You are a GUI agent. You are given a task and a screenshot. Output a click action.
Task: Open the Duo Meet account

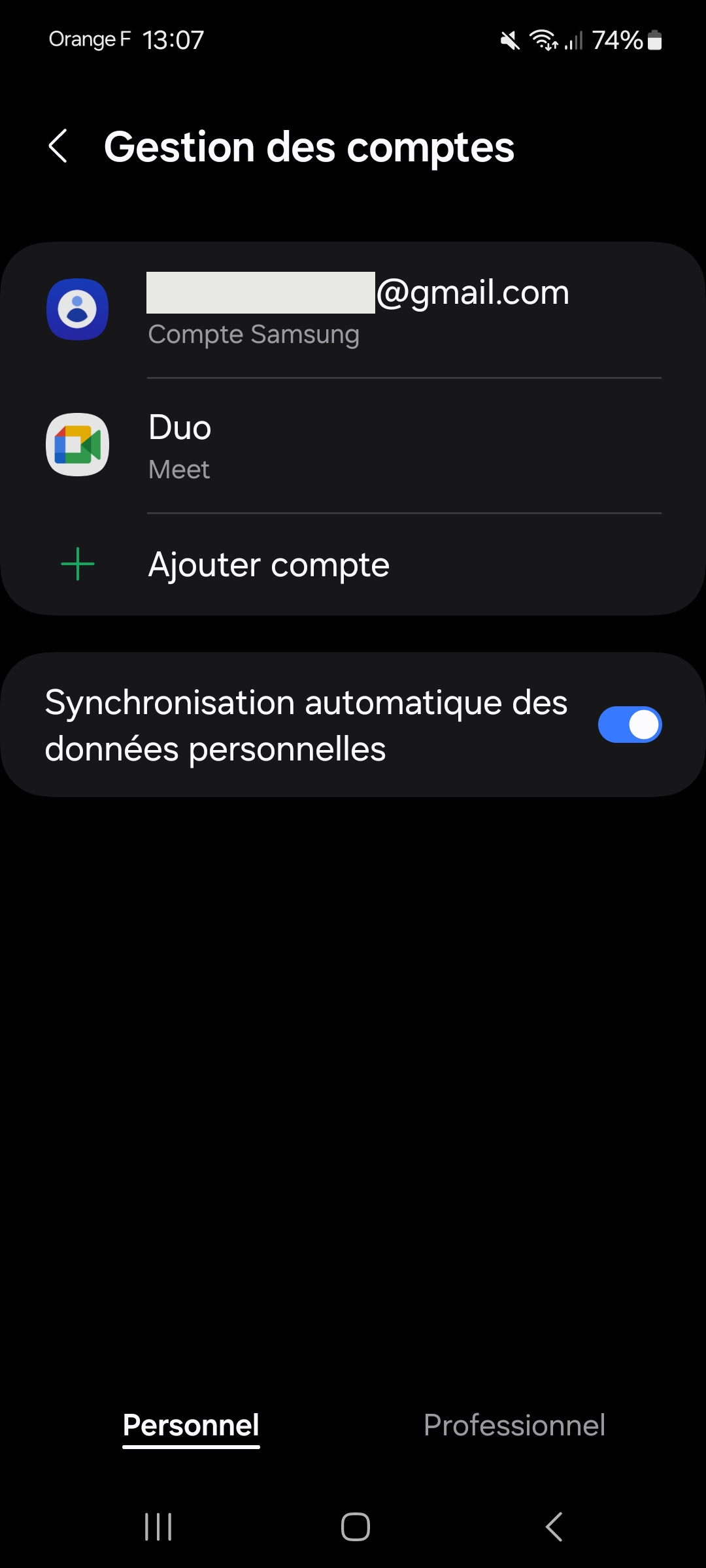(353, 446)
